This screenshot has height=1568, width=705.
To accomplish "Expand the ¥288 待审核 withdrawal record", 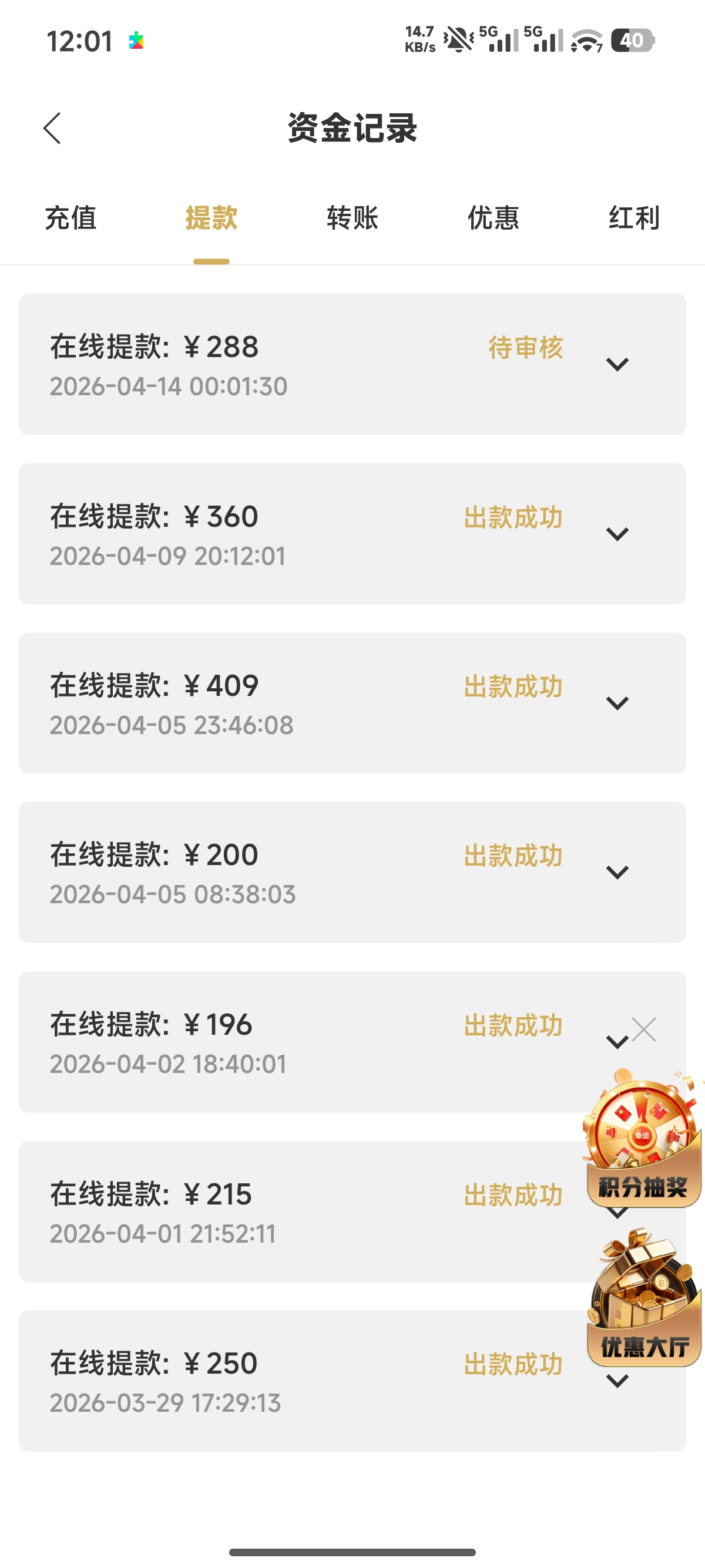I will (617, 365).
